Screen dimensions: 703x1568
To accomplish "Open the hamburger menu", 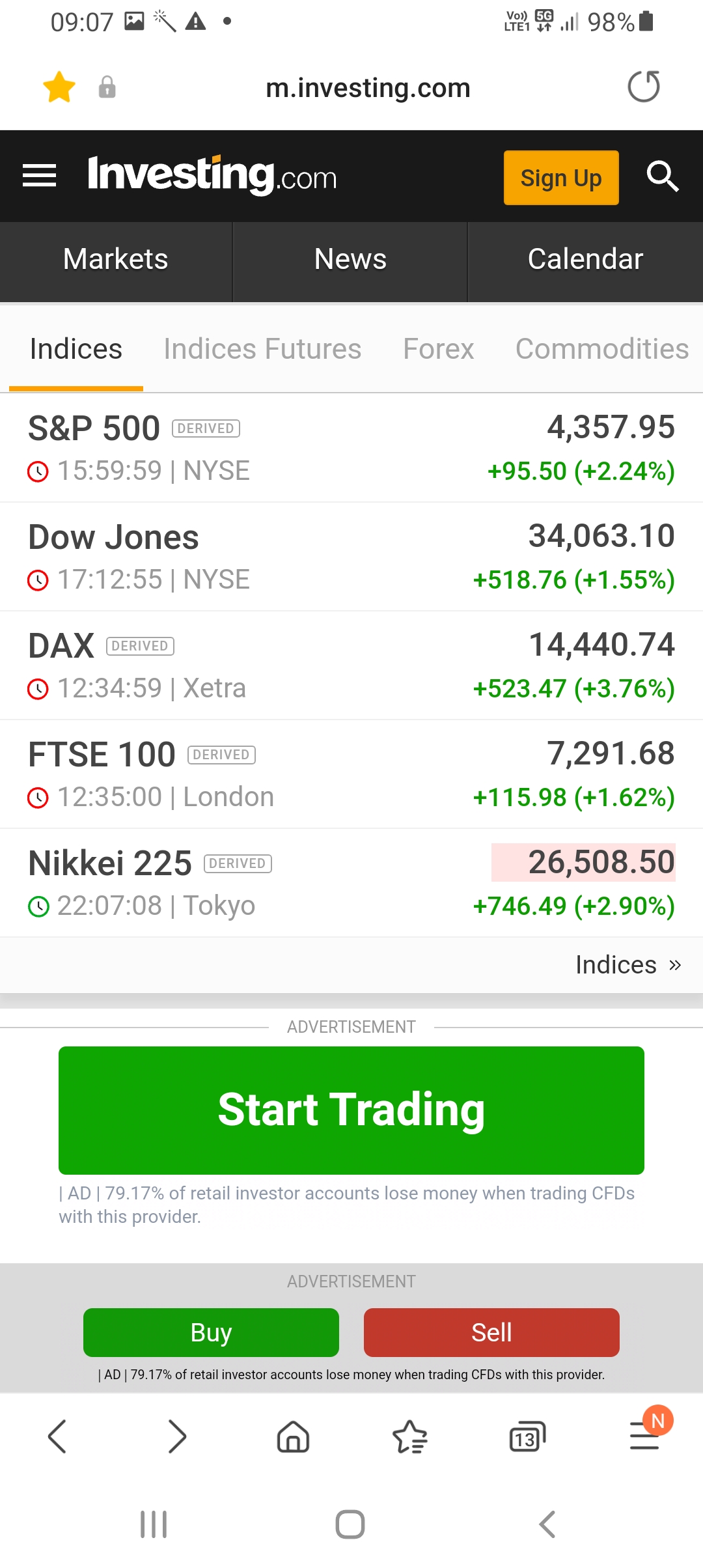I will pos(39,176).
